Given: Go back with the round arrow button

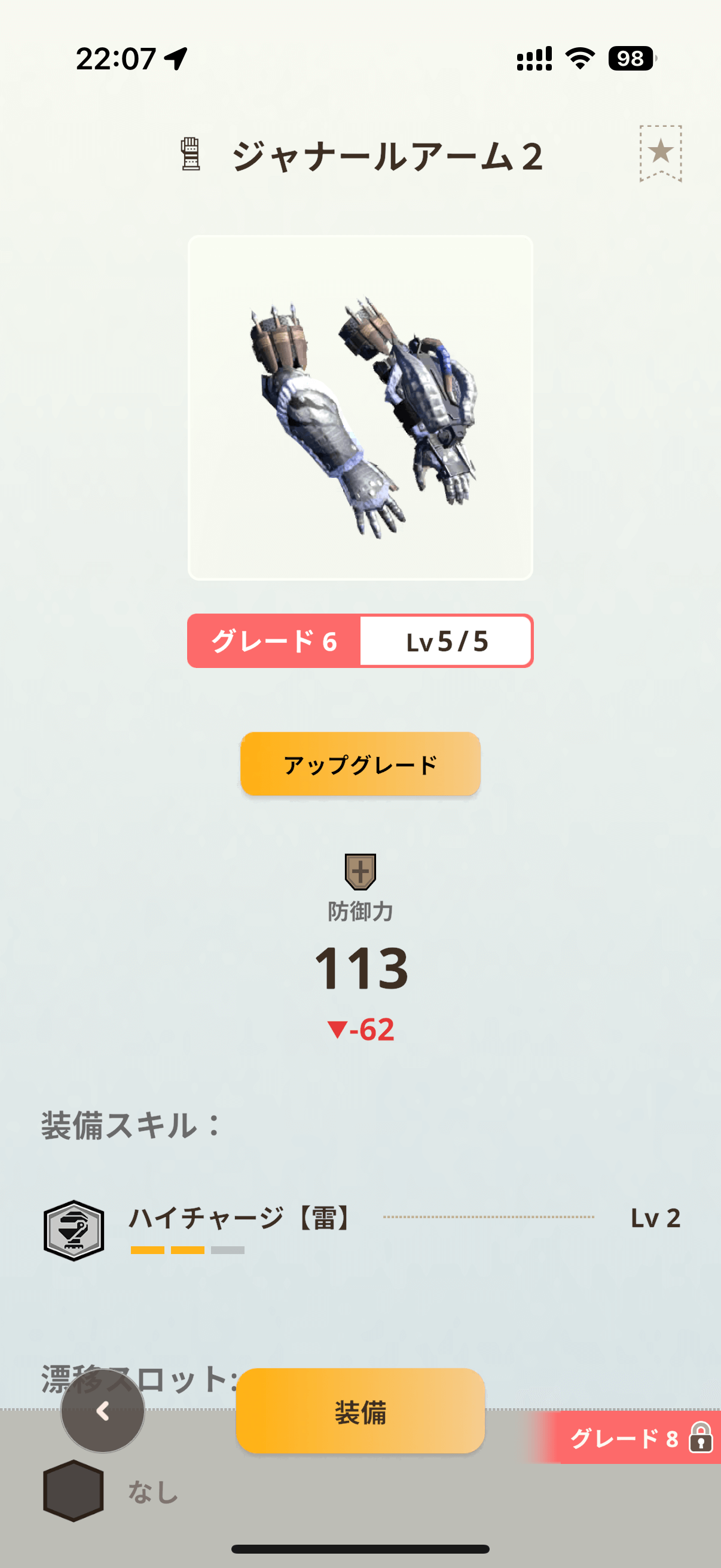Looking at the screenshot, I should (103, 1411).
